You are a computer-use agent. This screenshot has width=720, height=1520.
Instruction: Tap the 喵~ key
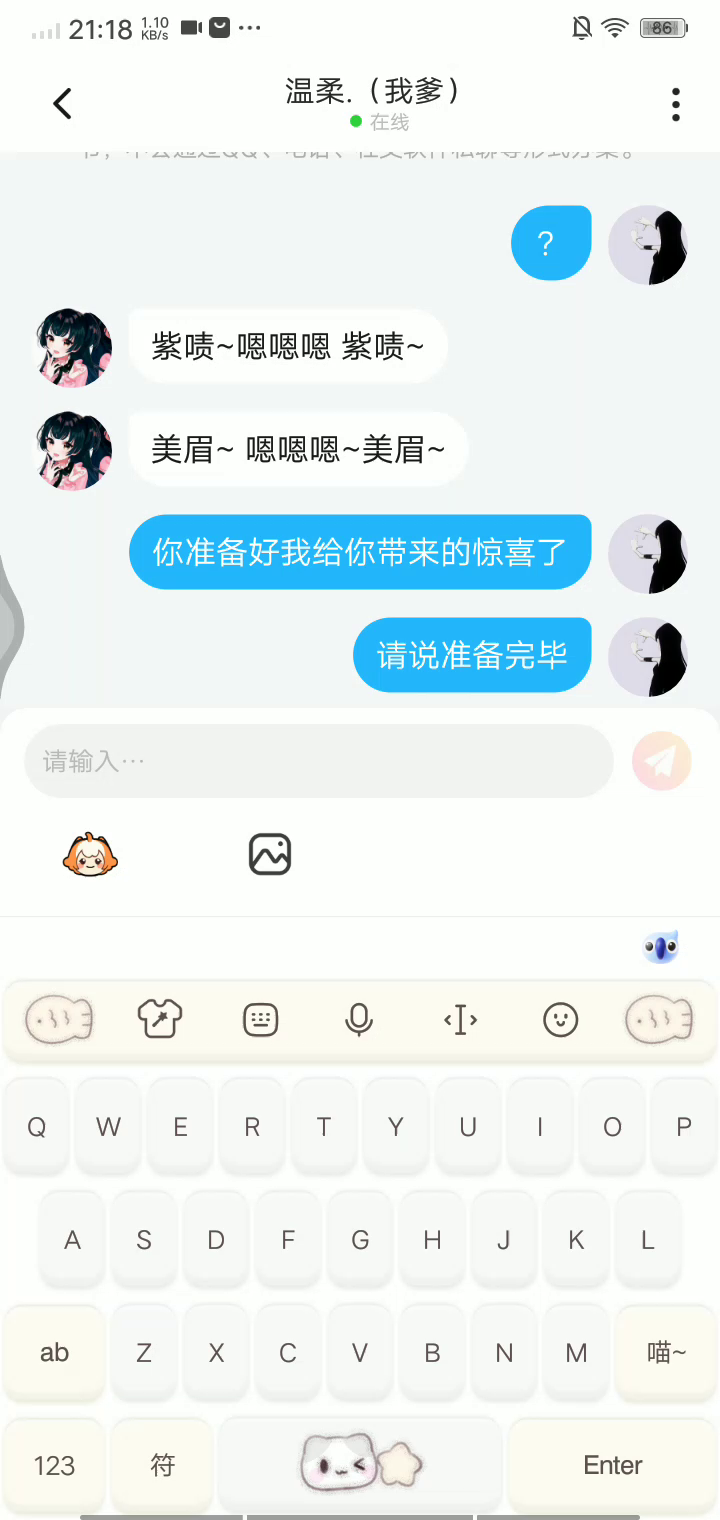pos(666,1353)
